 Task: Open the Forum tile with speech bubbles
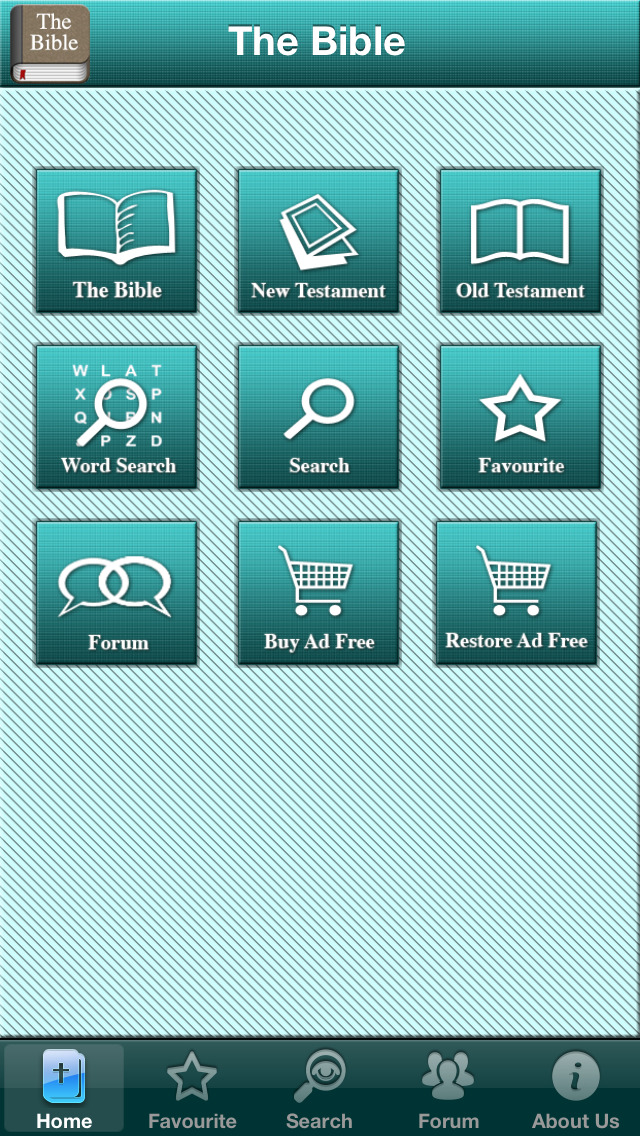pyautogui.click(x=117, y=593)
